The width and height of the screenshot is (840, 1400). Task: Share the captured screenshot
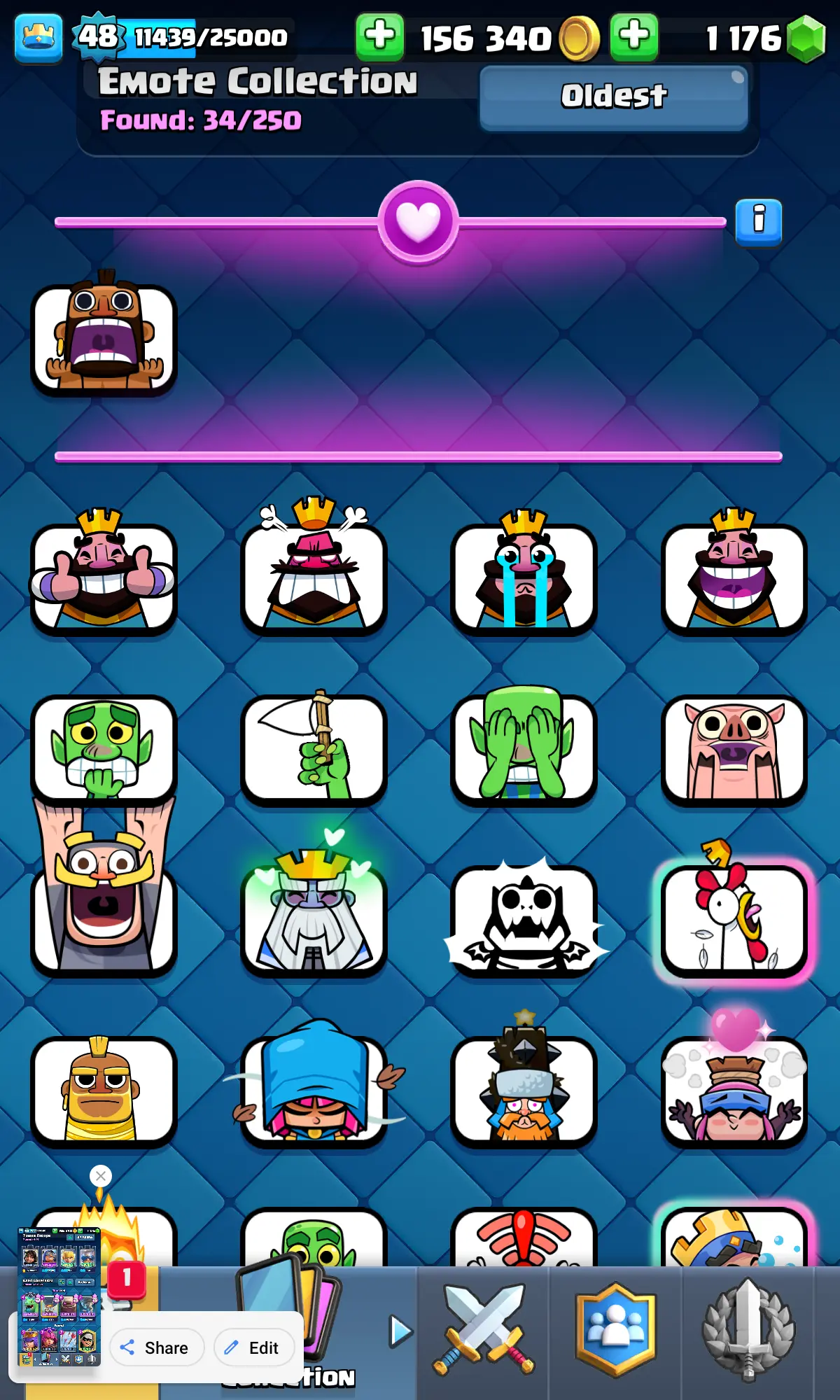pyautogui.click(x=156, y=1347)
